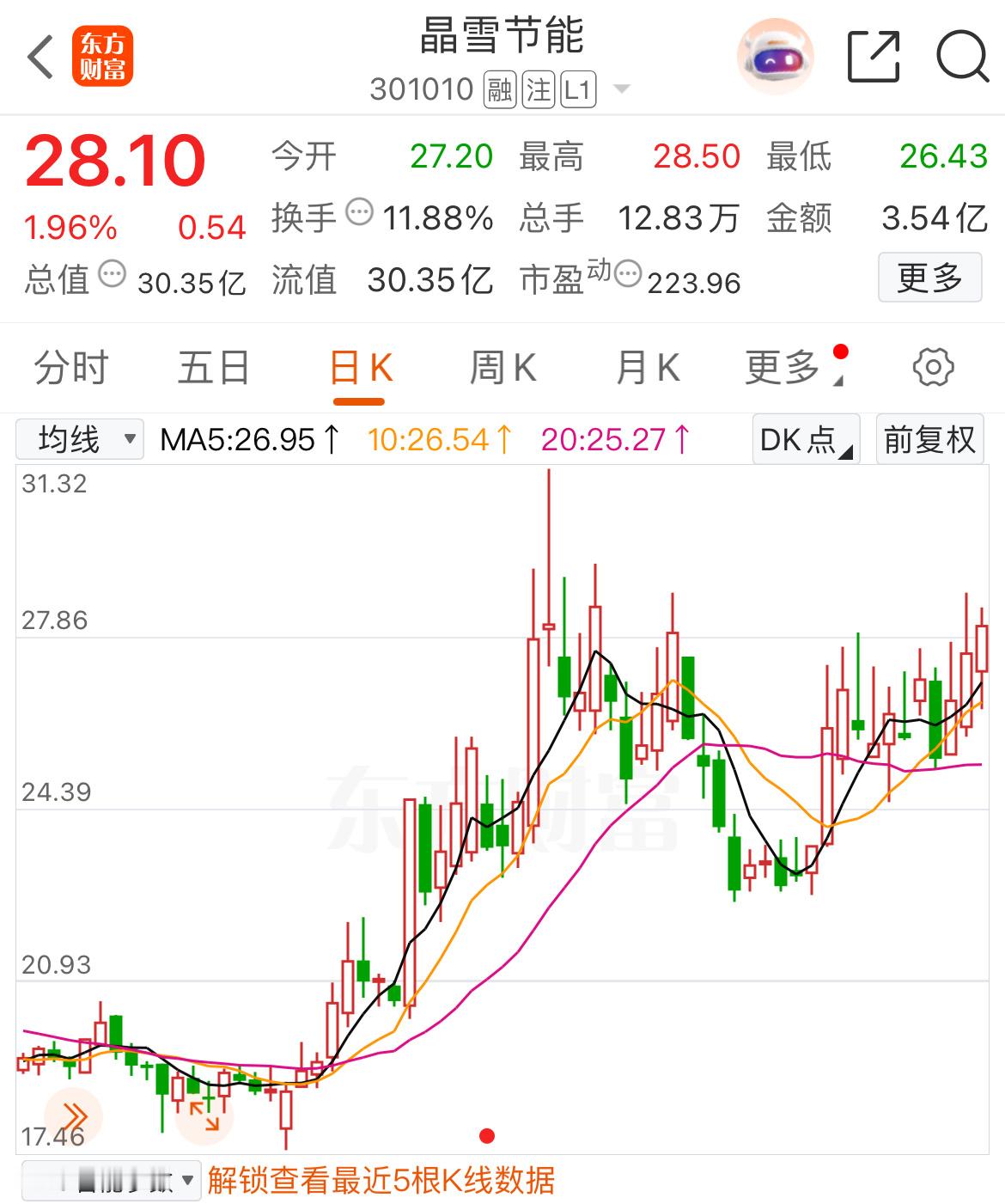Tap 解锁查看最近5根K线数据 unlock link
Image resolution: width=1005 pixels, height=1204 pixels.
(381, 1181)
